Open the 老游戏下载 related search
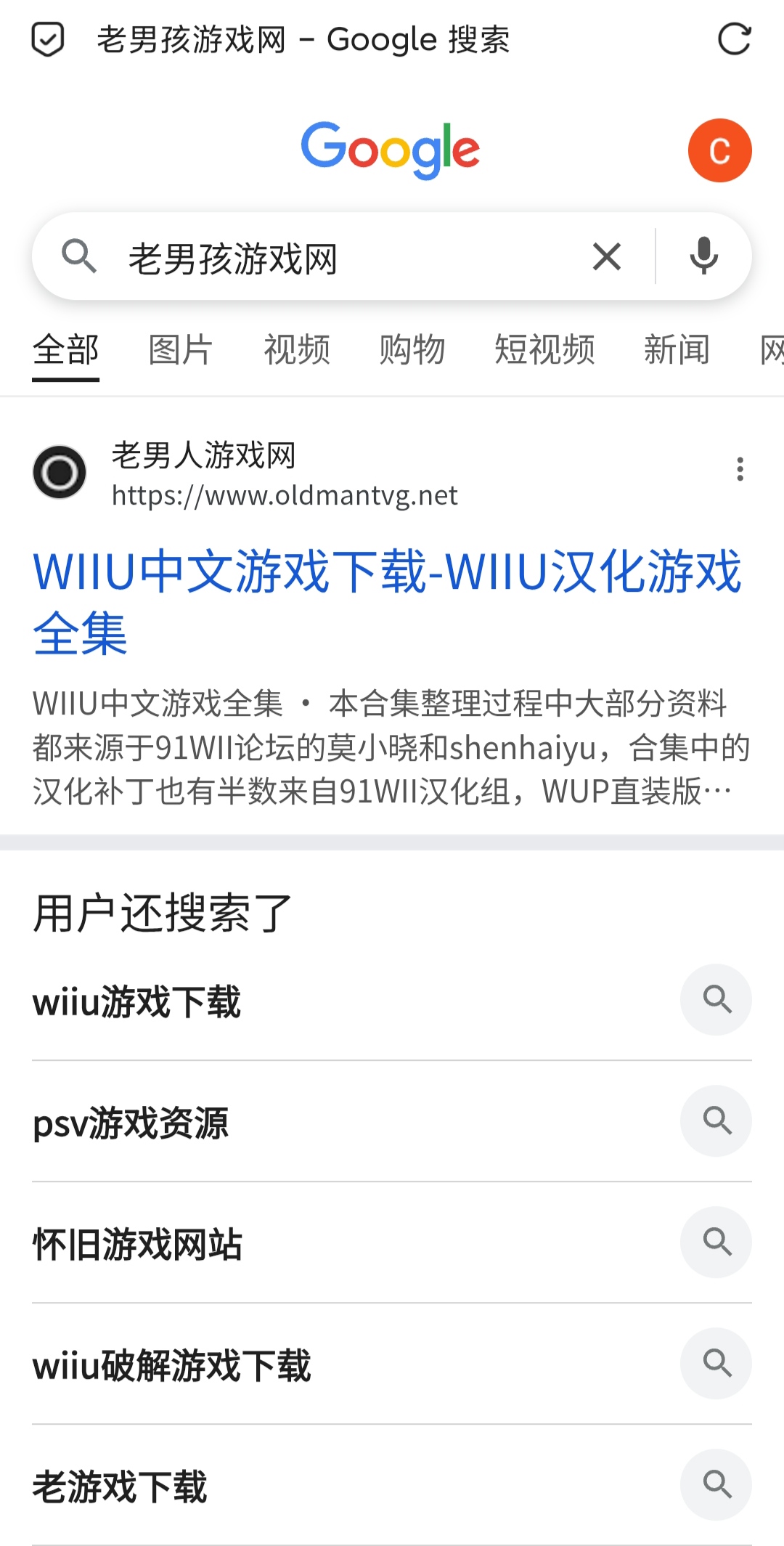This screenshot has height=1546, width=784. point(121,1486)
